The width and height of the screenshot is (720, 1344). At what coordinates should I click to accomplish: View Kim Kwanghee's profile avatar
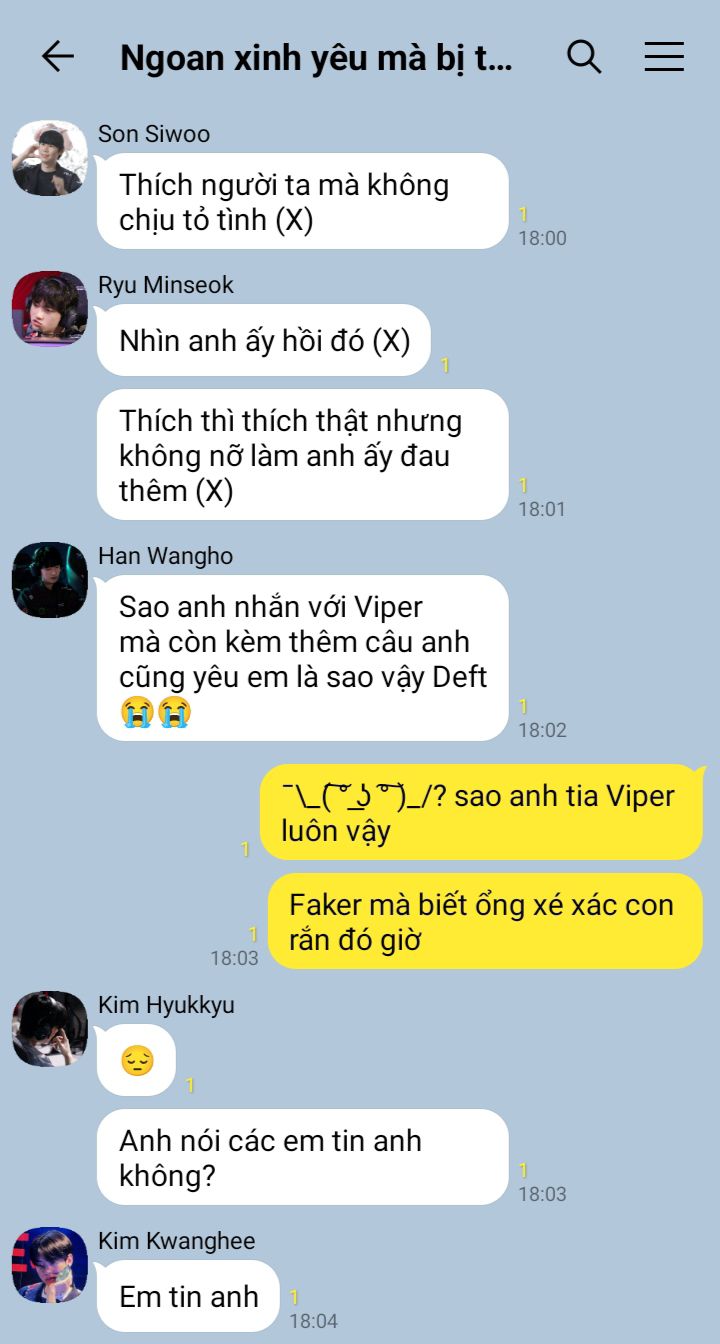pyautogui.click(x=49, y=1265)
